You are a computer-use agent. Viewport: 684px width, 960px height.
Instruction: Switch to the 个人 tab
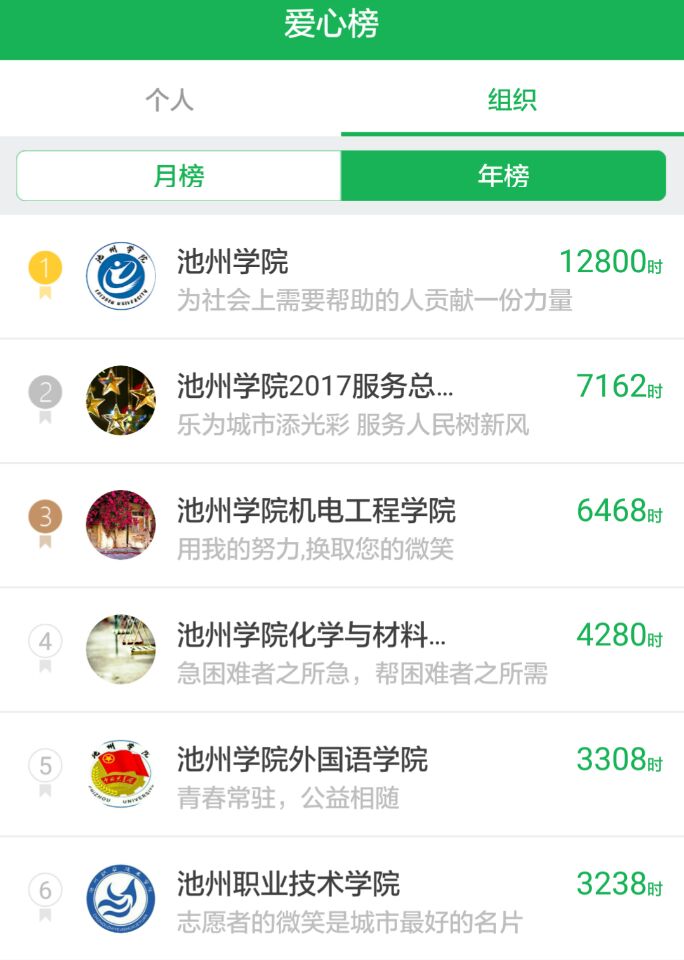coord(170,99)
